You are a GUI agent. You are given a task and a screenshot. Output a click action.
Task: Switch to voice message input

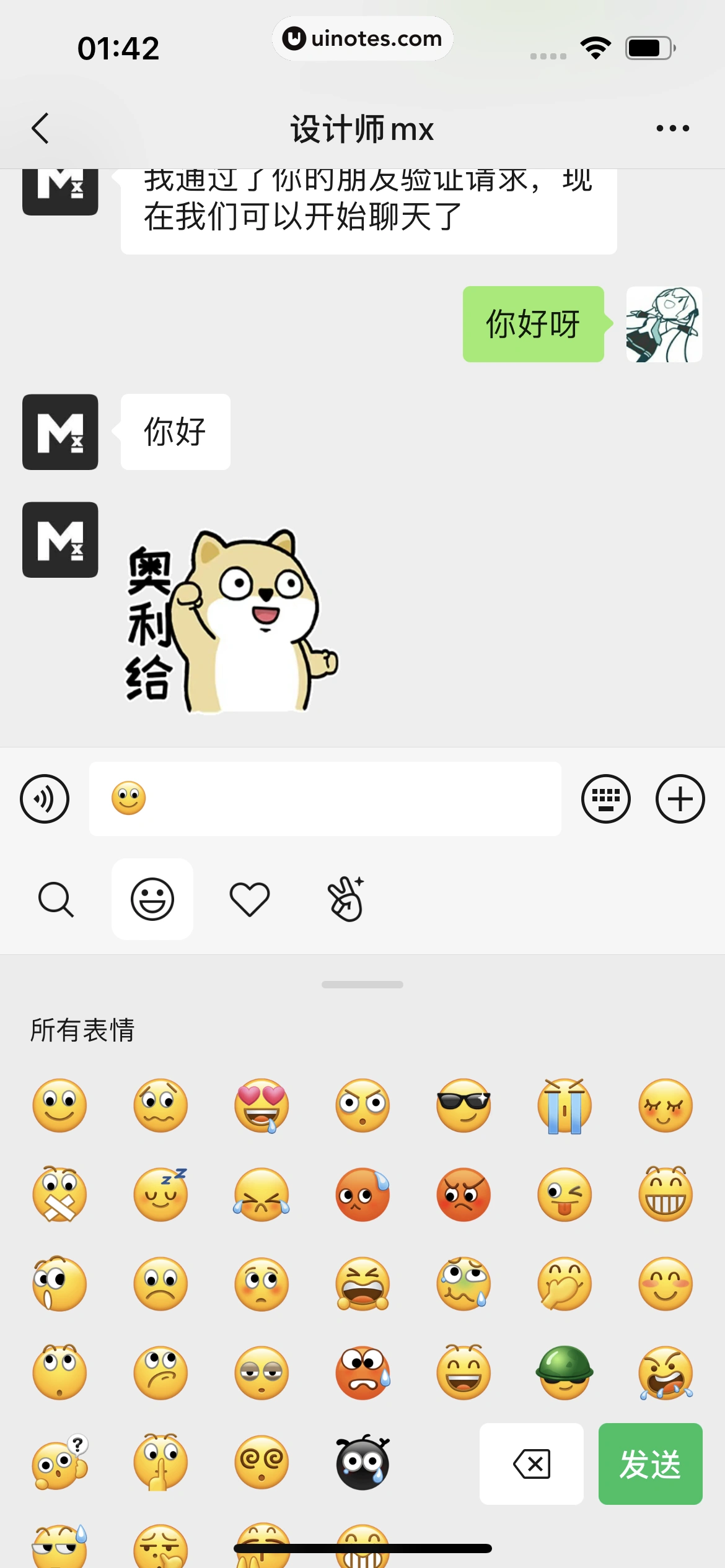click(x=45, y=799)
